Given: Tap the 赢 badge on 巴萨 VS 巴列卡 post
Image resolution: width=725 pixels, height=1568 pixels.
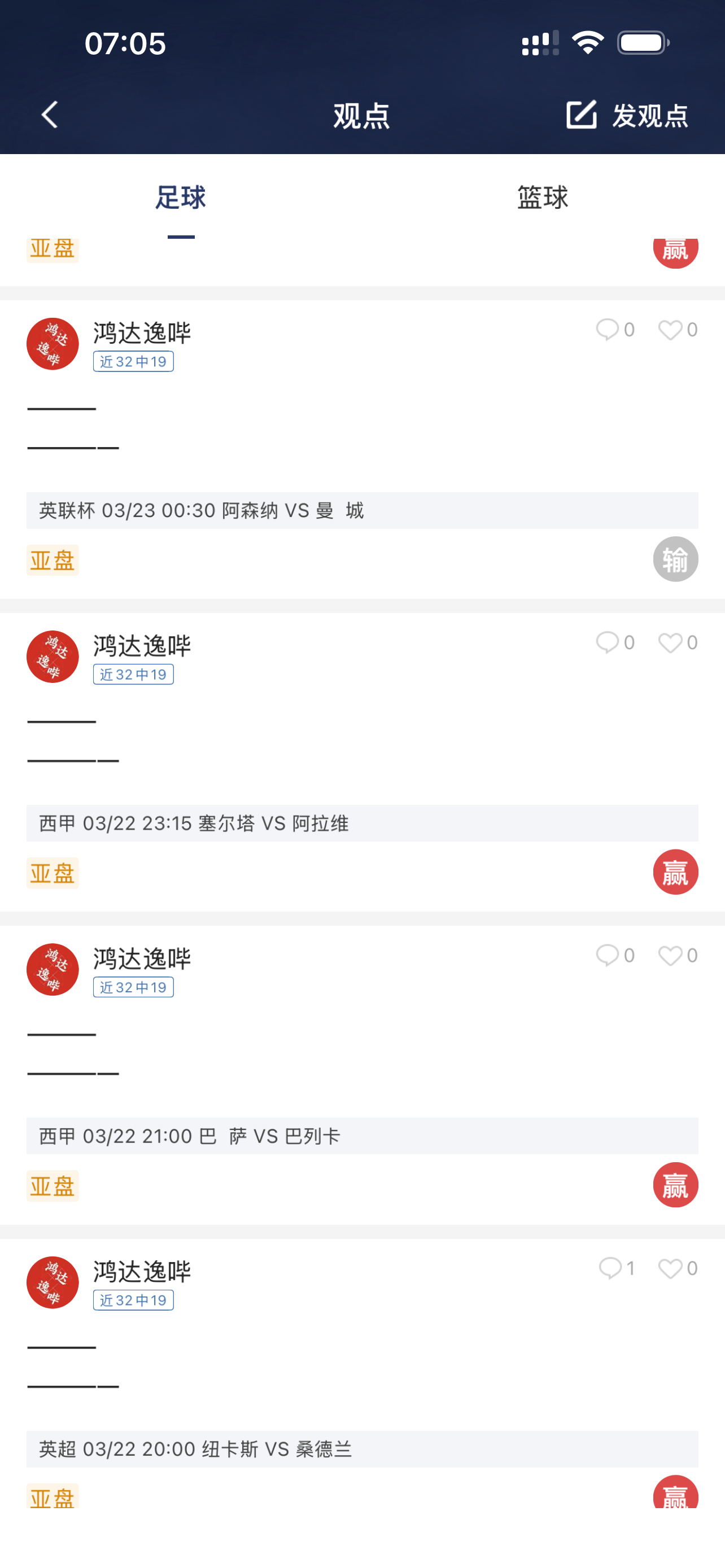Looking at the screenshot, I should pos(675,1184).
